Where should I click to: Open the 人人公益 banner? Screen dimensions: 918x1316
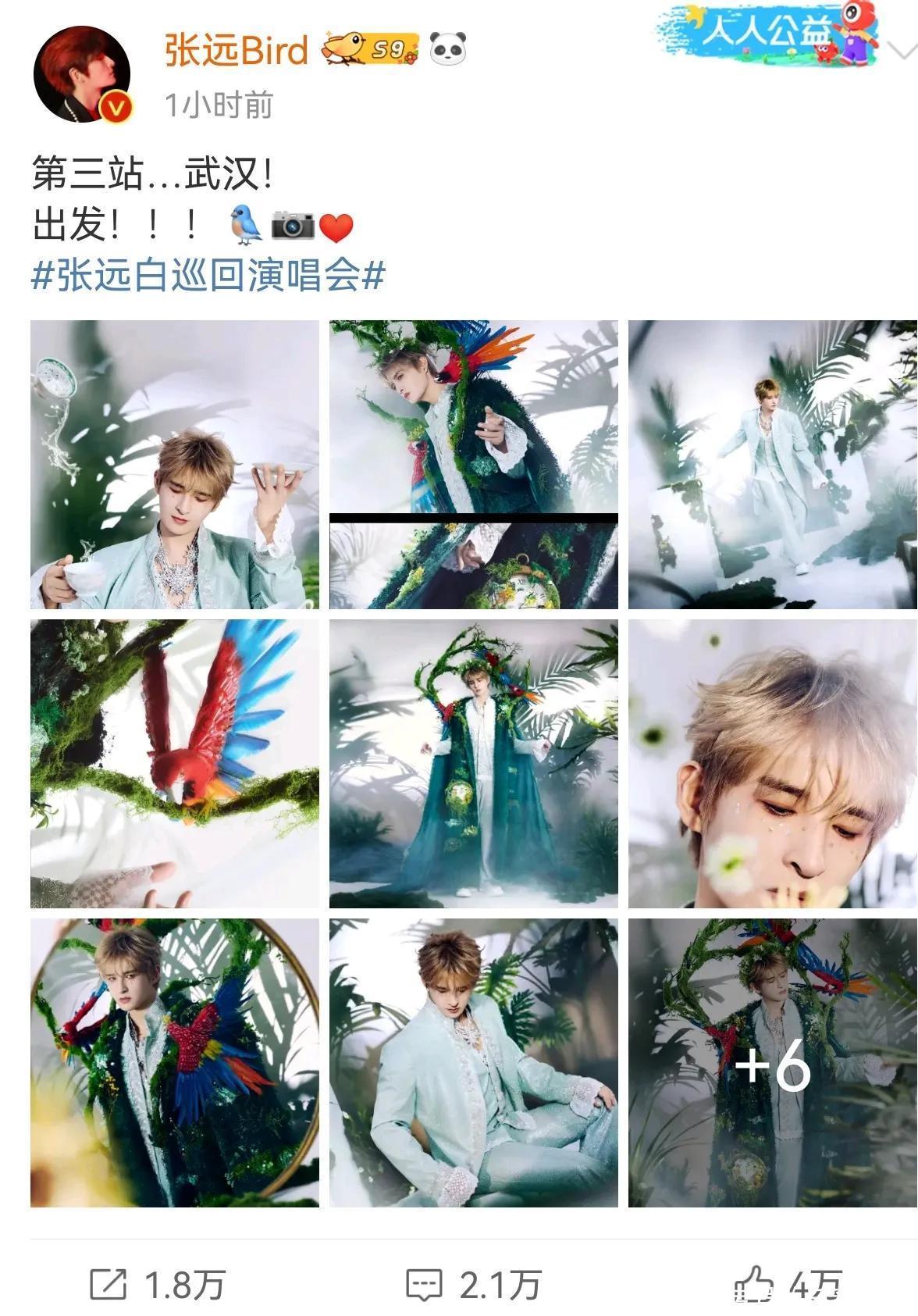769,33
